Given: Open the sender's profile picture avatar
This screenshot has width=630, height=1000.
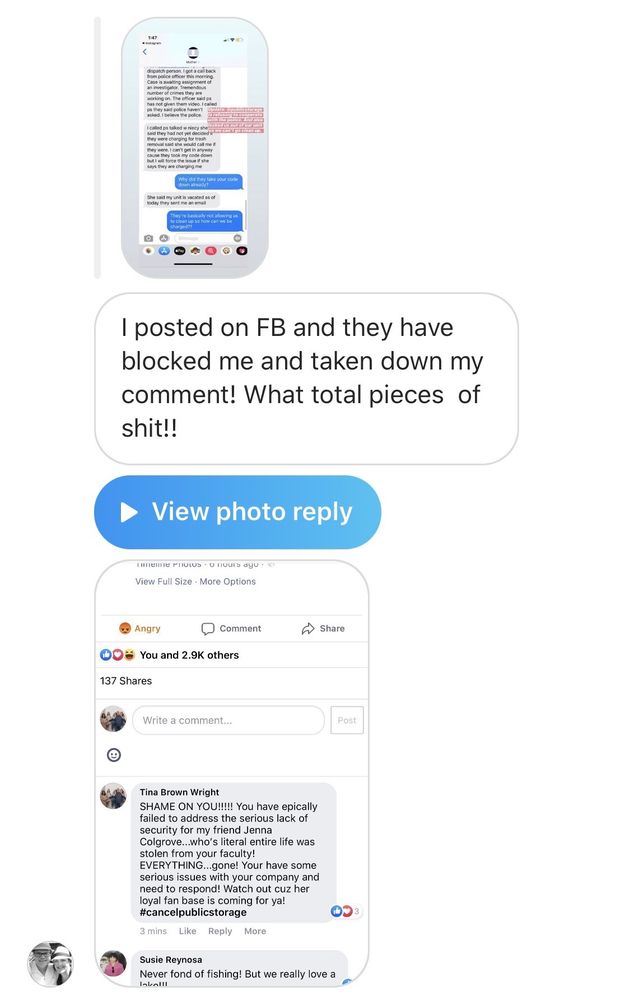Looking at the screenshot, I should tap(50, 964).
